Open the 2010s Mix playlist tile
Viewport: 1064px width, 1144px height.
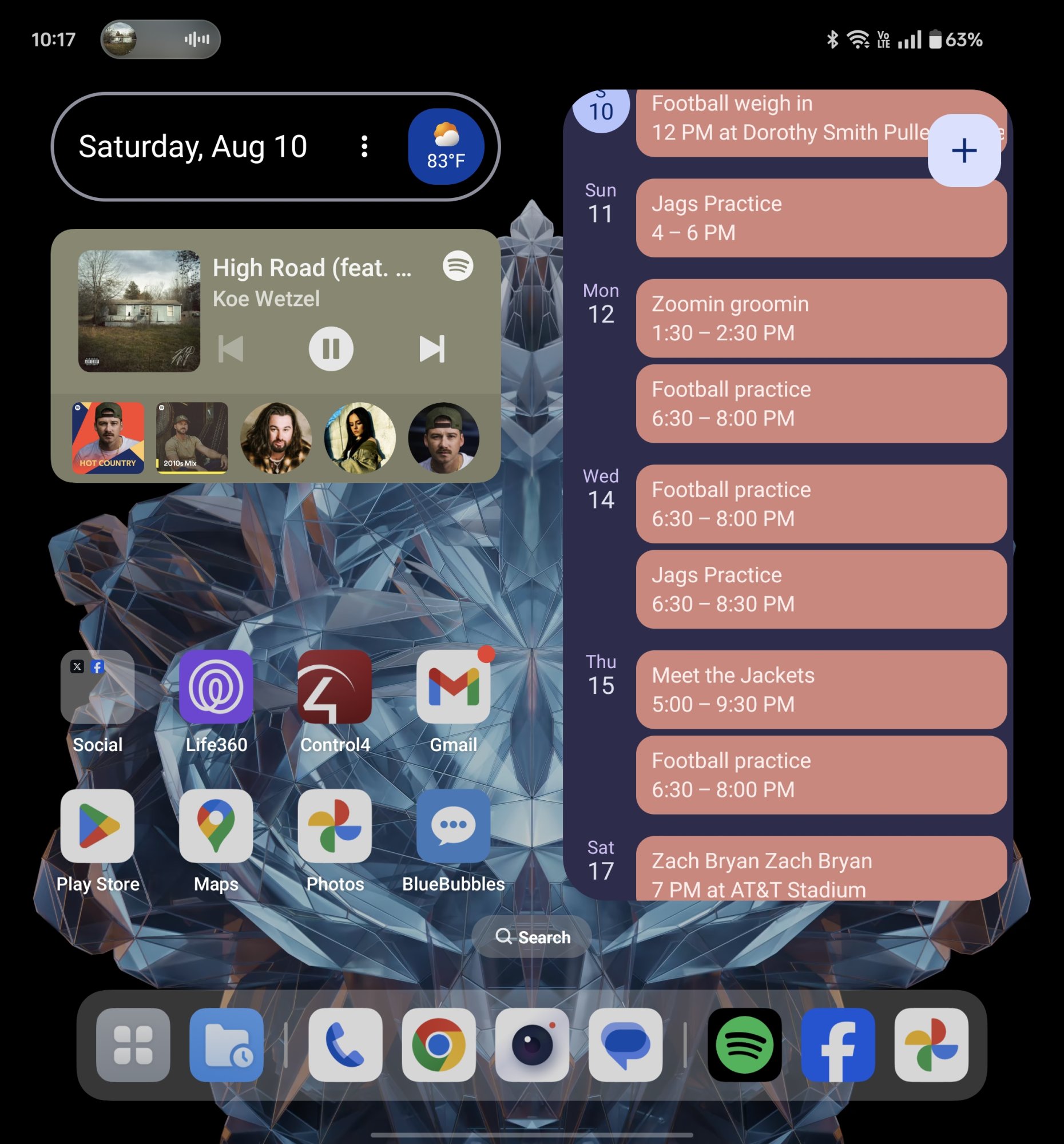[192, 438]
